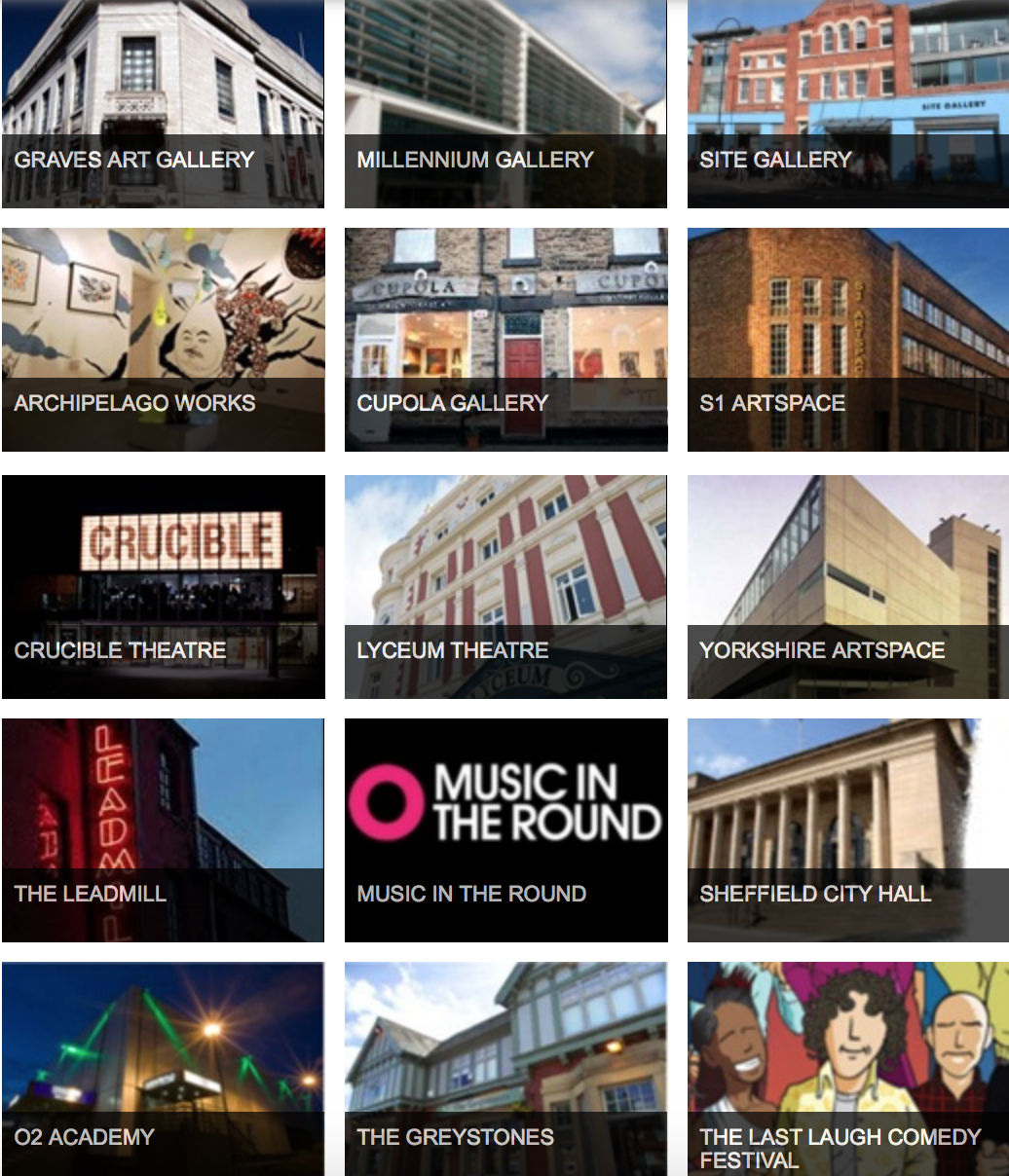
Task: View the Crucible Theatre venue
Action: pyautogui.click(x=163, y=586)
